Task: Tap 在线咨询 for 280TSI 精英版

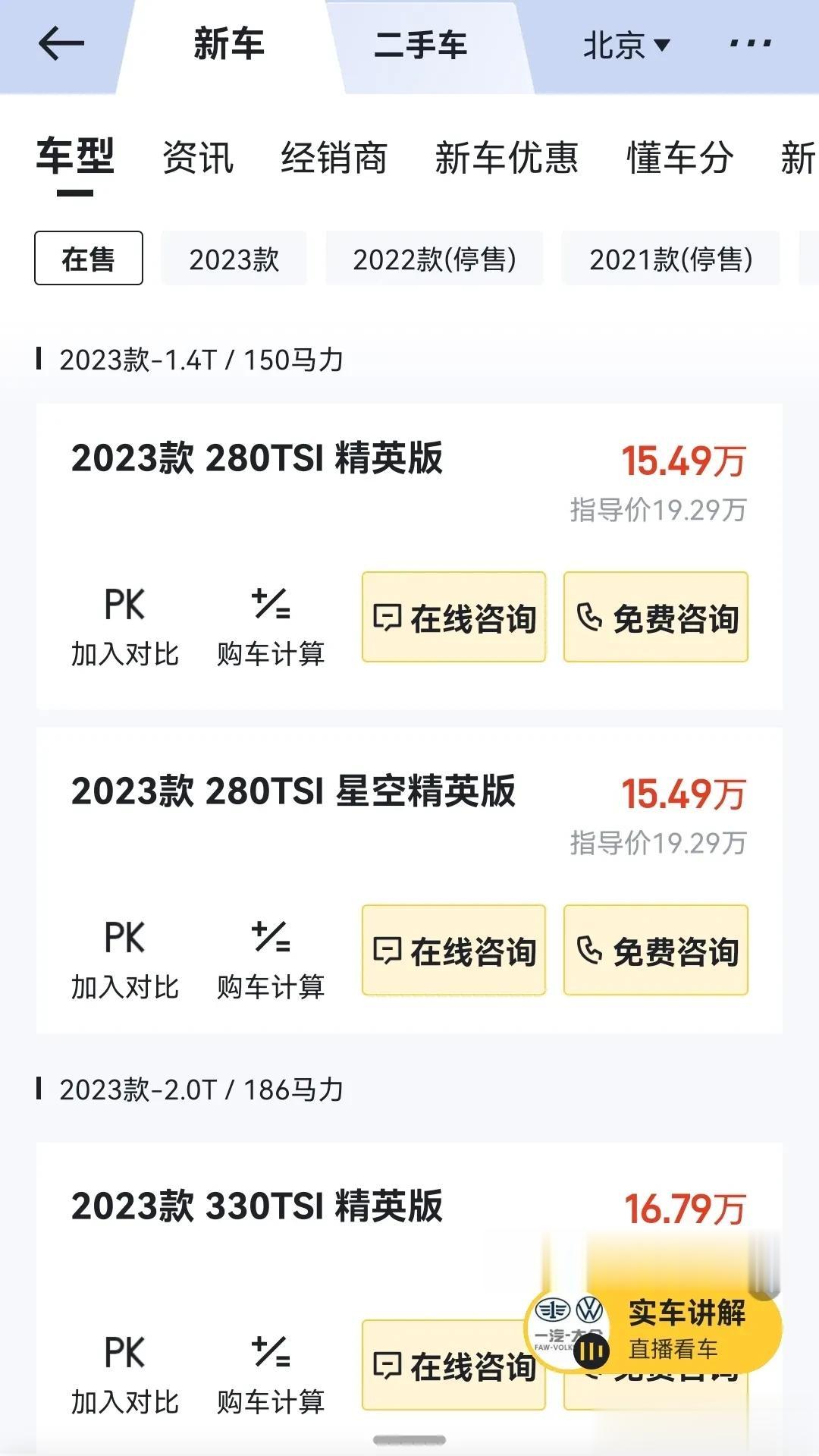Action: pos(453,617)
